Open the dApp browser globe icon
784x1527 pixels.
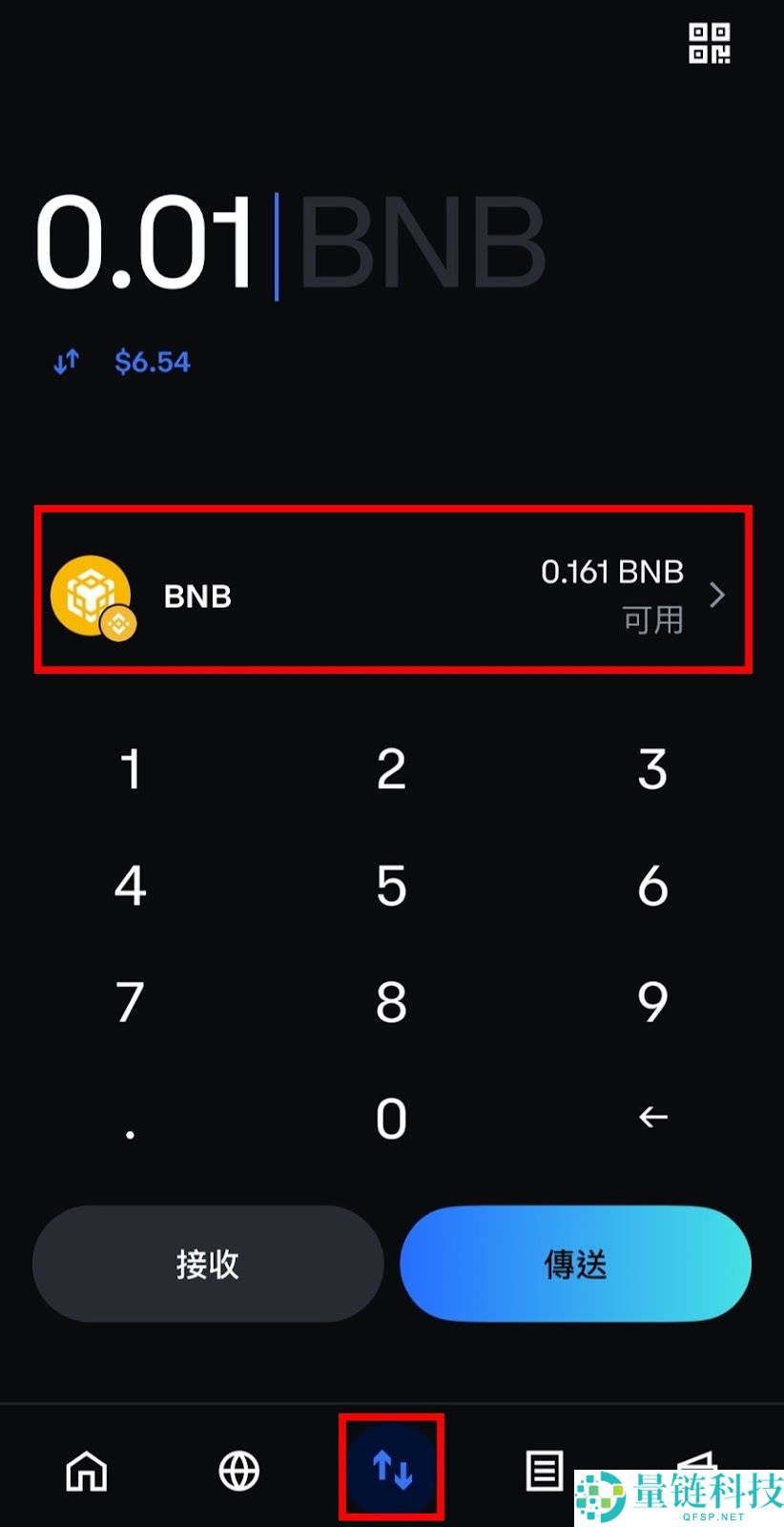237,1471
